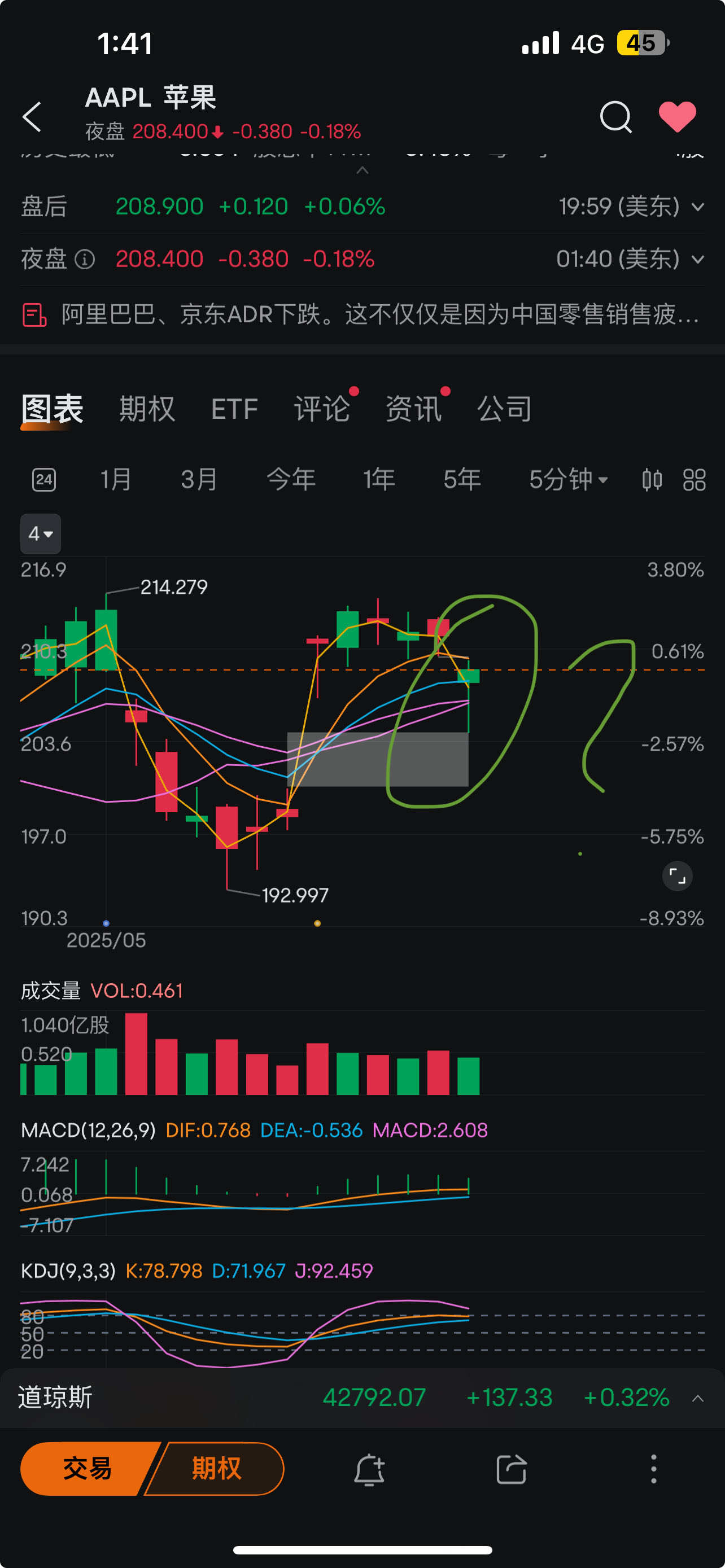Open the 评论 comments tab
This screenshot has height=1568, width=725.
click(x=322, y=409)
